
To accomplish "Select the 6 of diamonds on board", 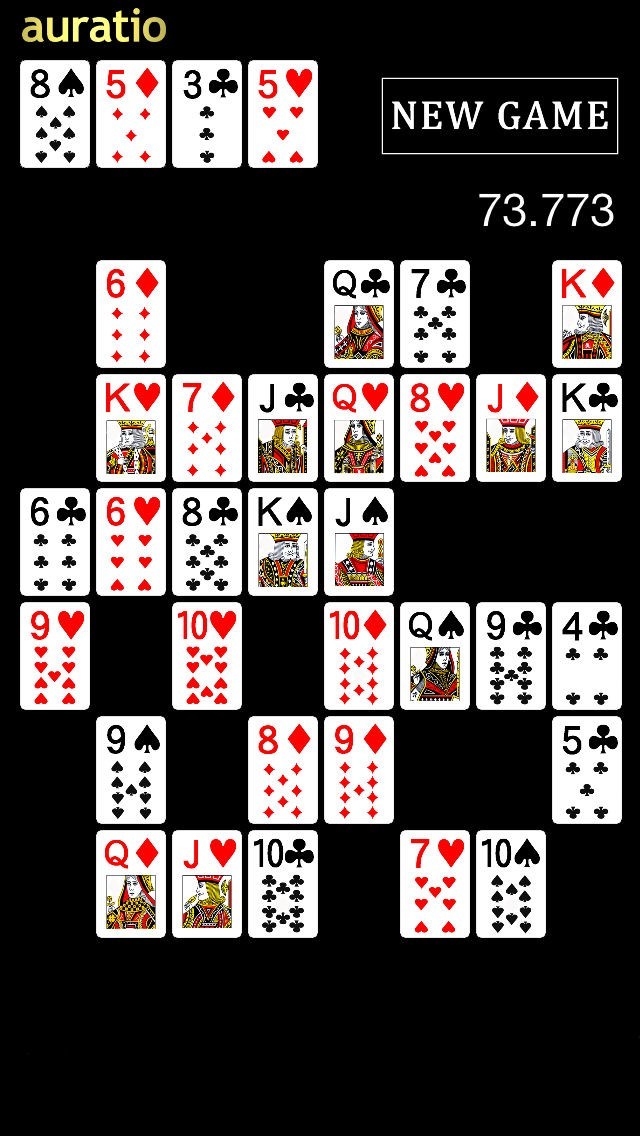I will (x=131, y=314).
